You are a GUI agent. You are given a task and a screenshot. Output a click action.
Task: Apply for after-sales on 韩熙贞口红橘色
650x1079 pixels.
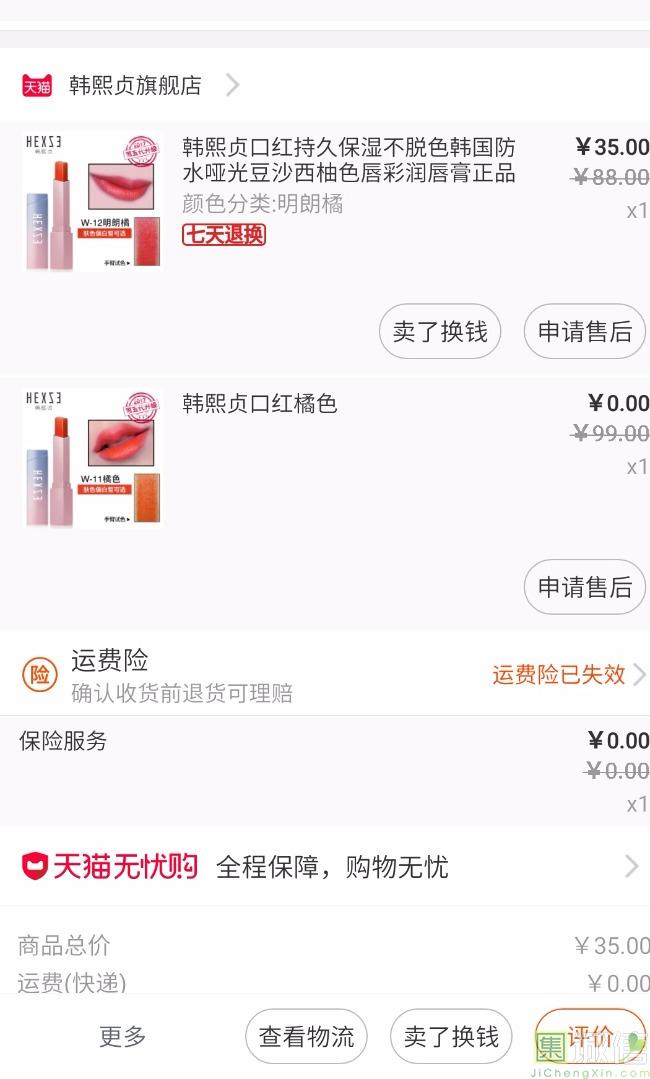point(585,587)
